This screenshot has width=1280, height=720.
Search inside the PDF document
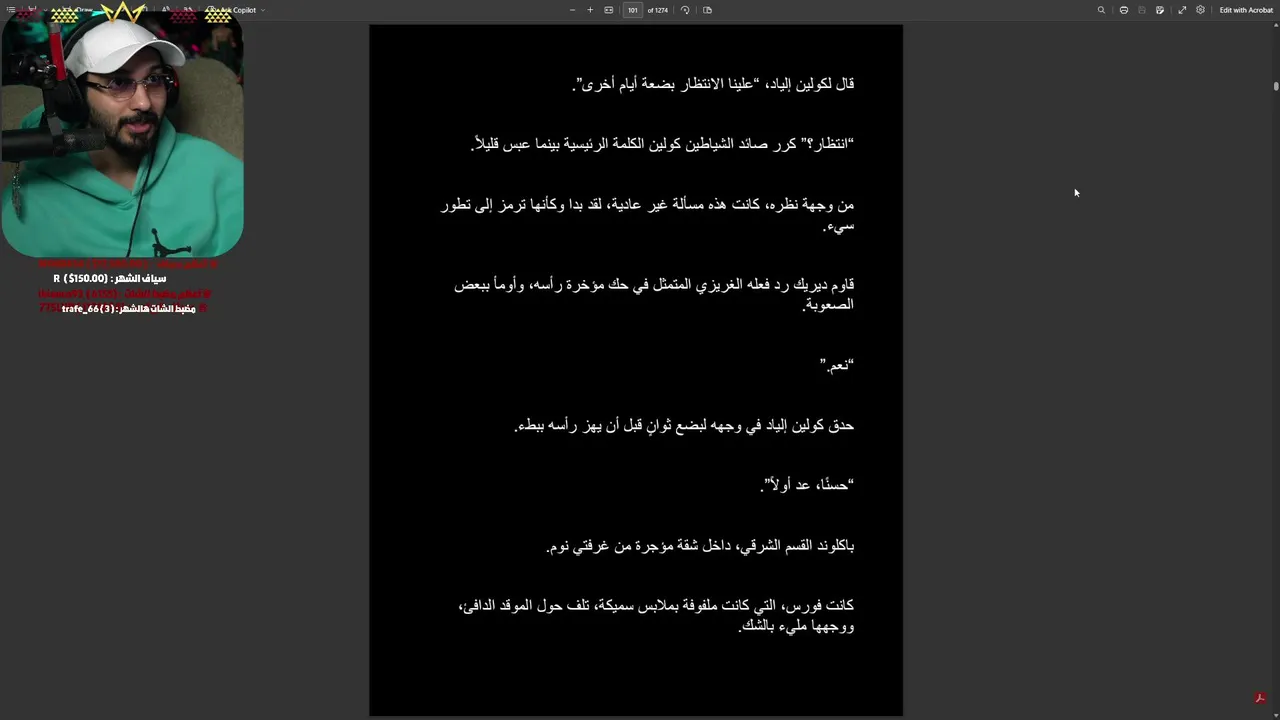(x=1101, y=10)
